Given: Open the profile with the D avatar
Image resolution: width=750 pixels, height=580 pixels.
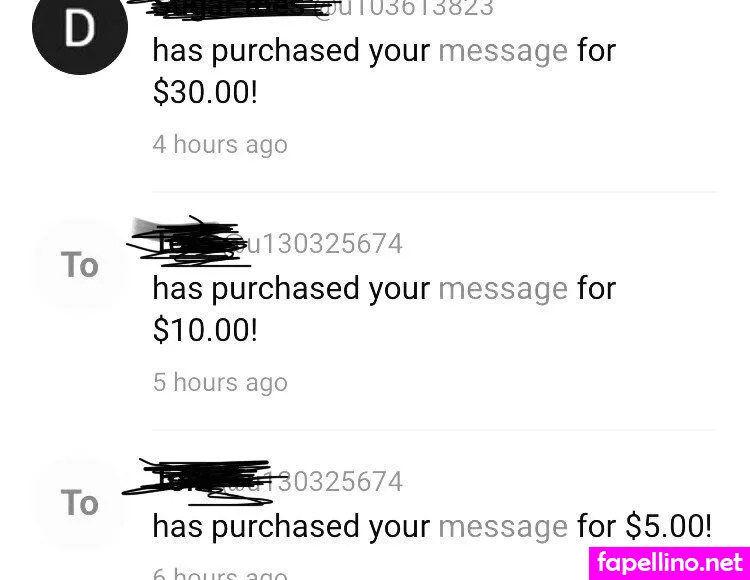Looking at the screenshot, I should click(80, 28).
